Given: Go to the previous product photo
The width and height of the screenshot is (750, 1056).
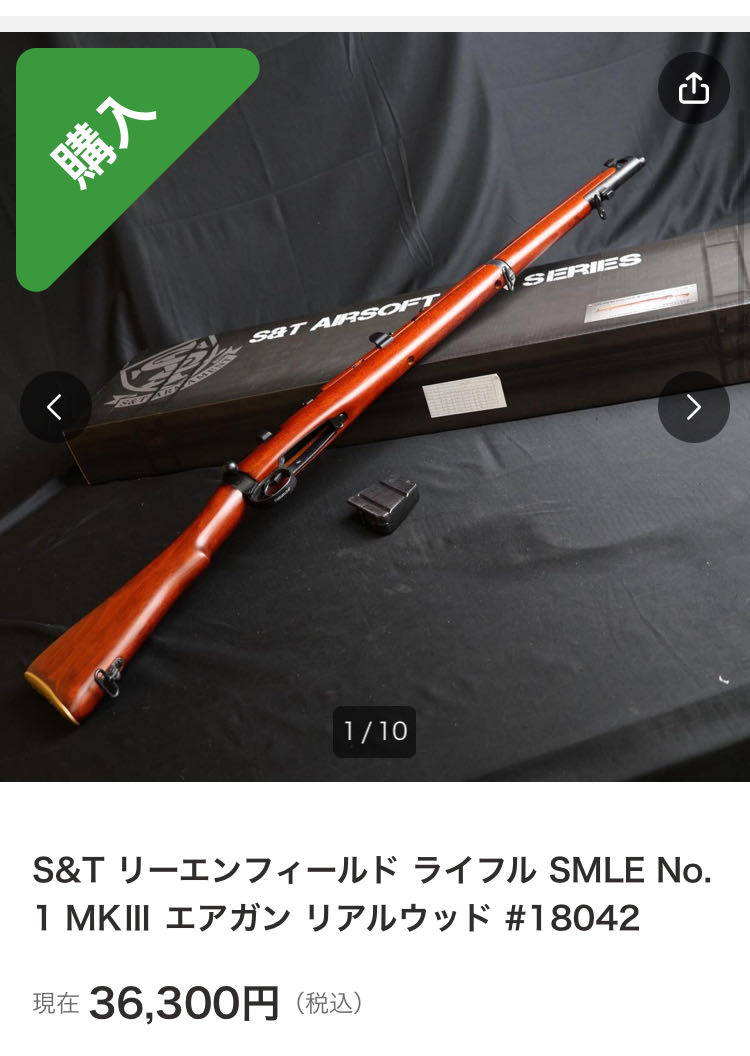Looking at the screenshot, I should [56, 407].
